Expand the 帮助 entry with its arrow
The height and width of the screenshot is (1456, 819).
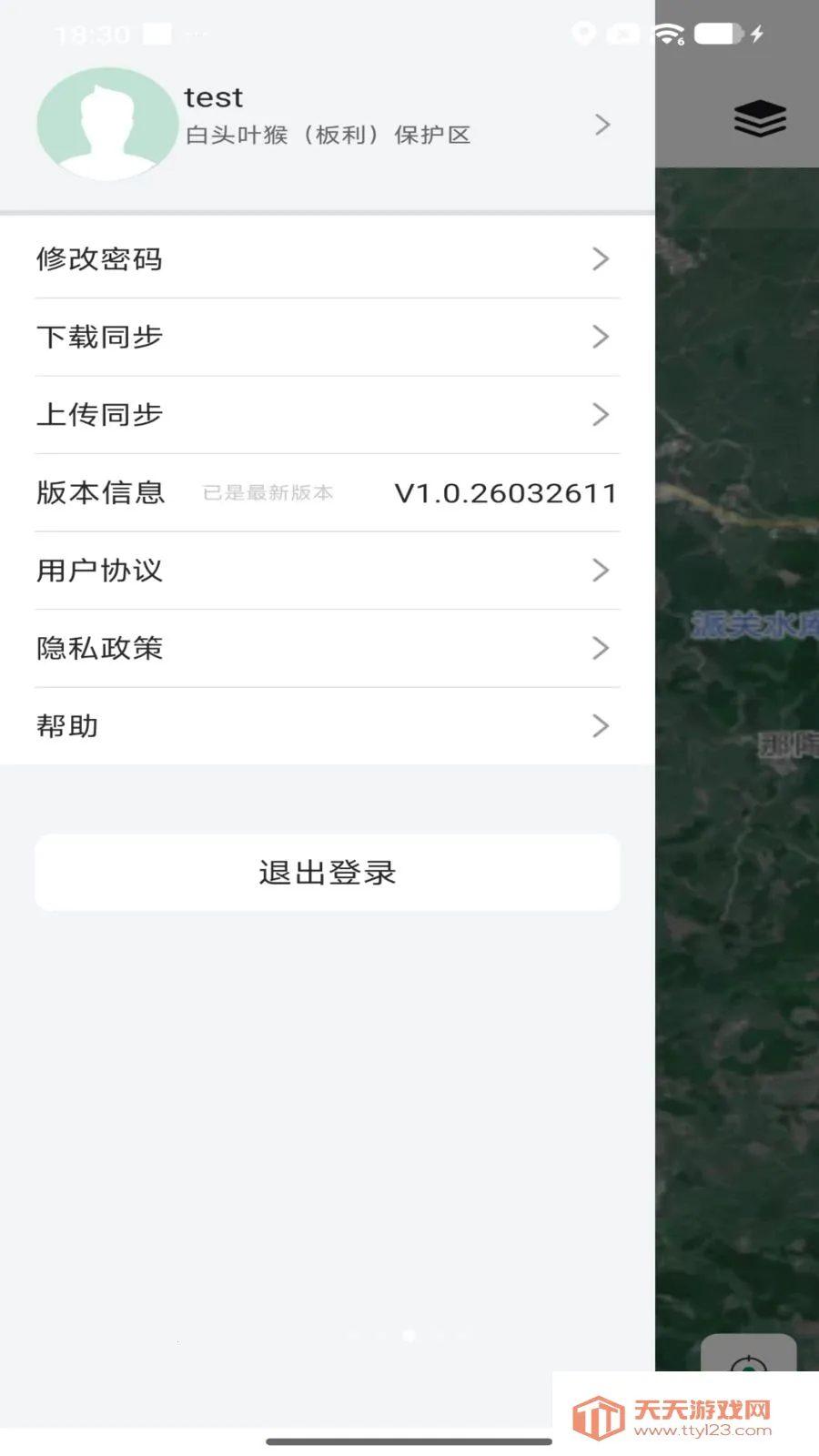[601, 725]
